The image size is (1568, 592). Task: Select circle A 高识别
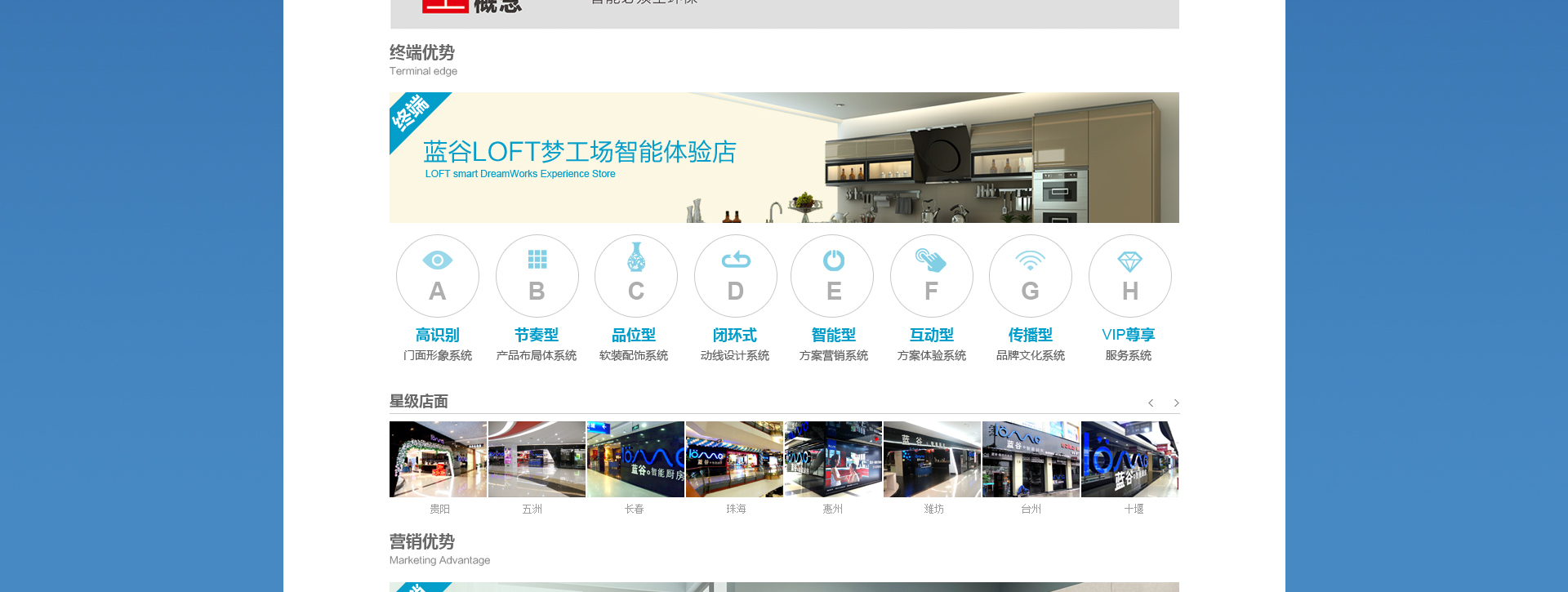pyautogui.click(x=438, y=276)
